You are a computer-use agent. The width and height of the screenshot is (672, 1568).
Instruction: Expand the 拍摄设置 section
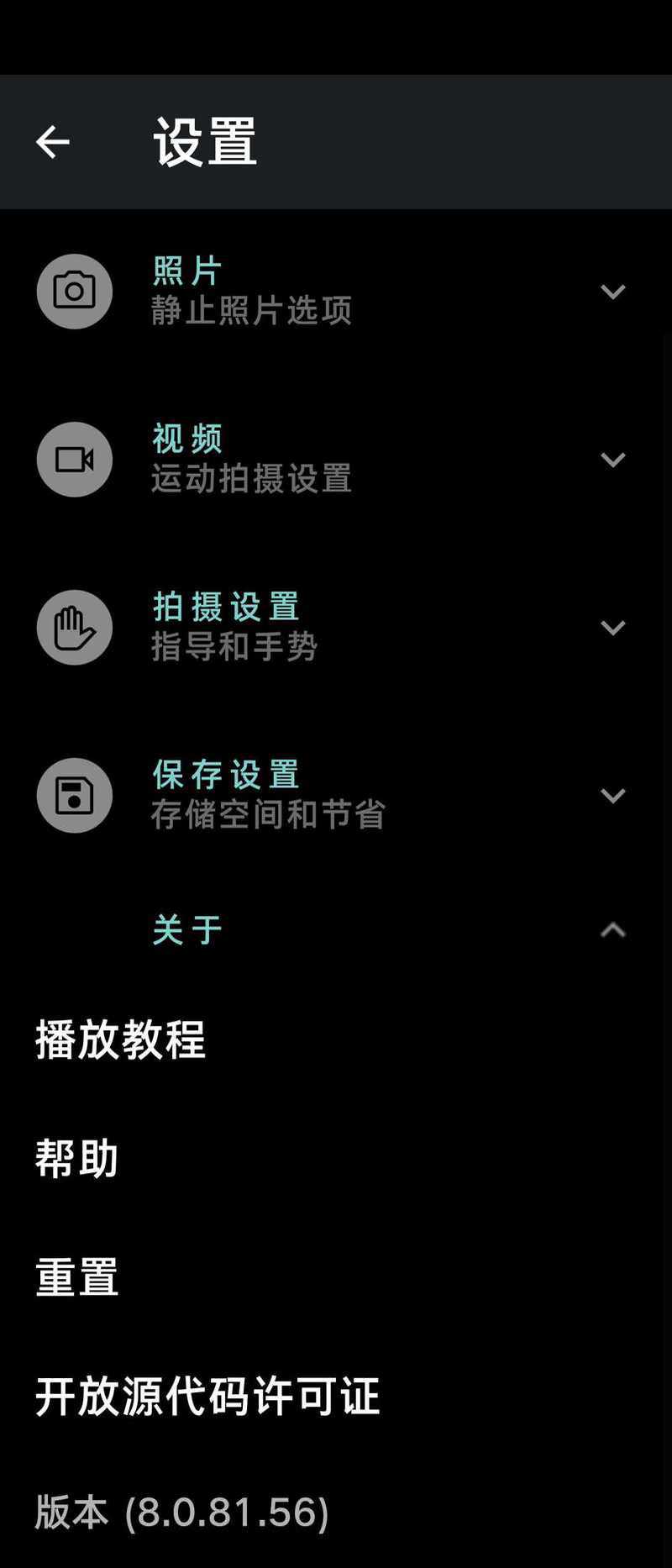coord(612,628)
